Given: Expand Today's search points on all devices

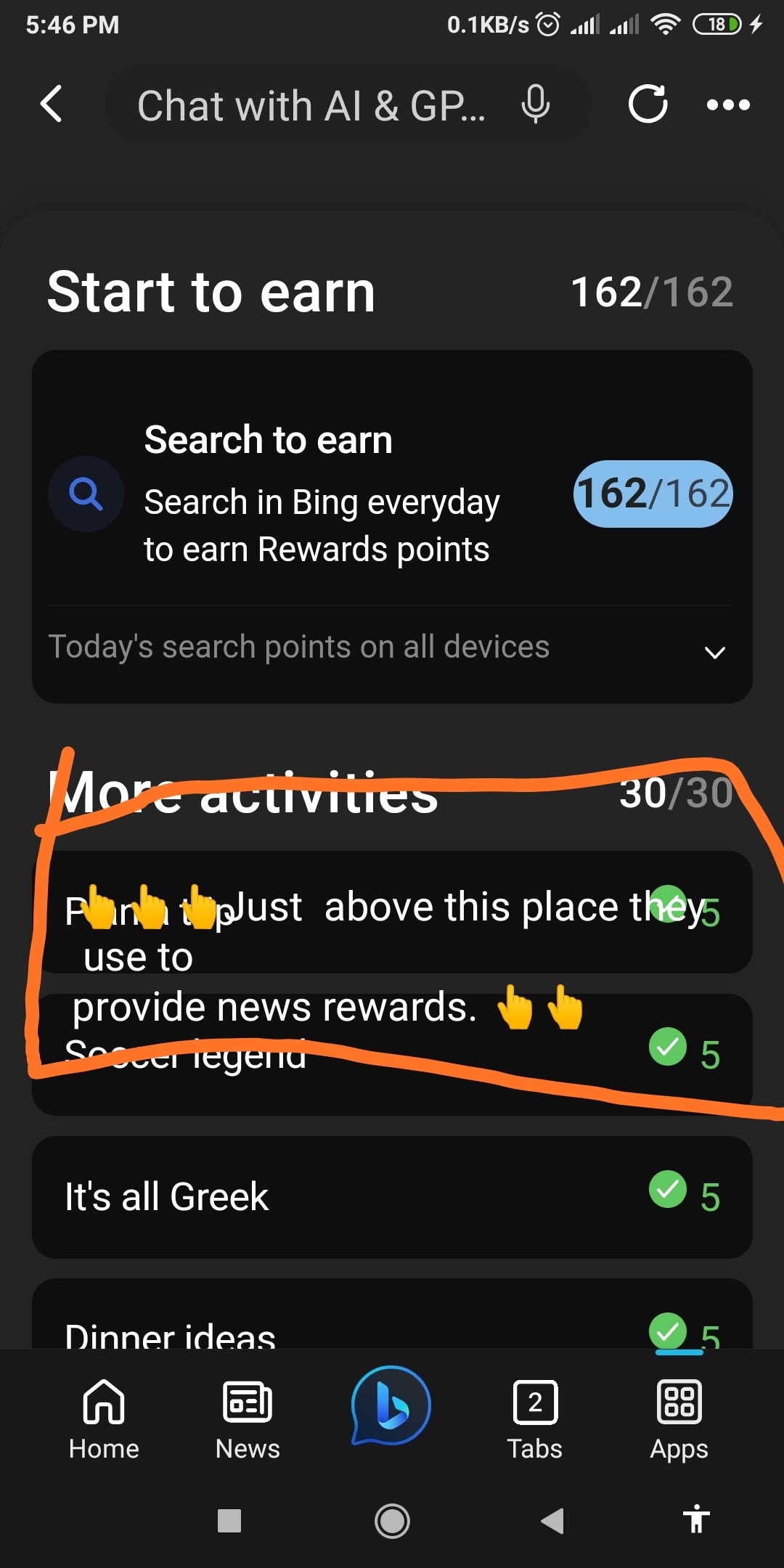Looking at the screenshot, I should 715,651.
